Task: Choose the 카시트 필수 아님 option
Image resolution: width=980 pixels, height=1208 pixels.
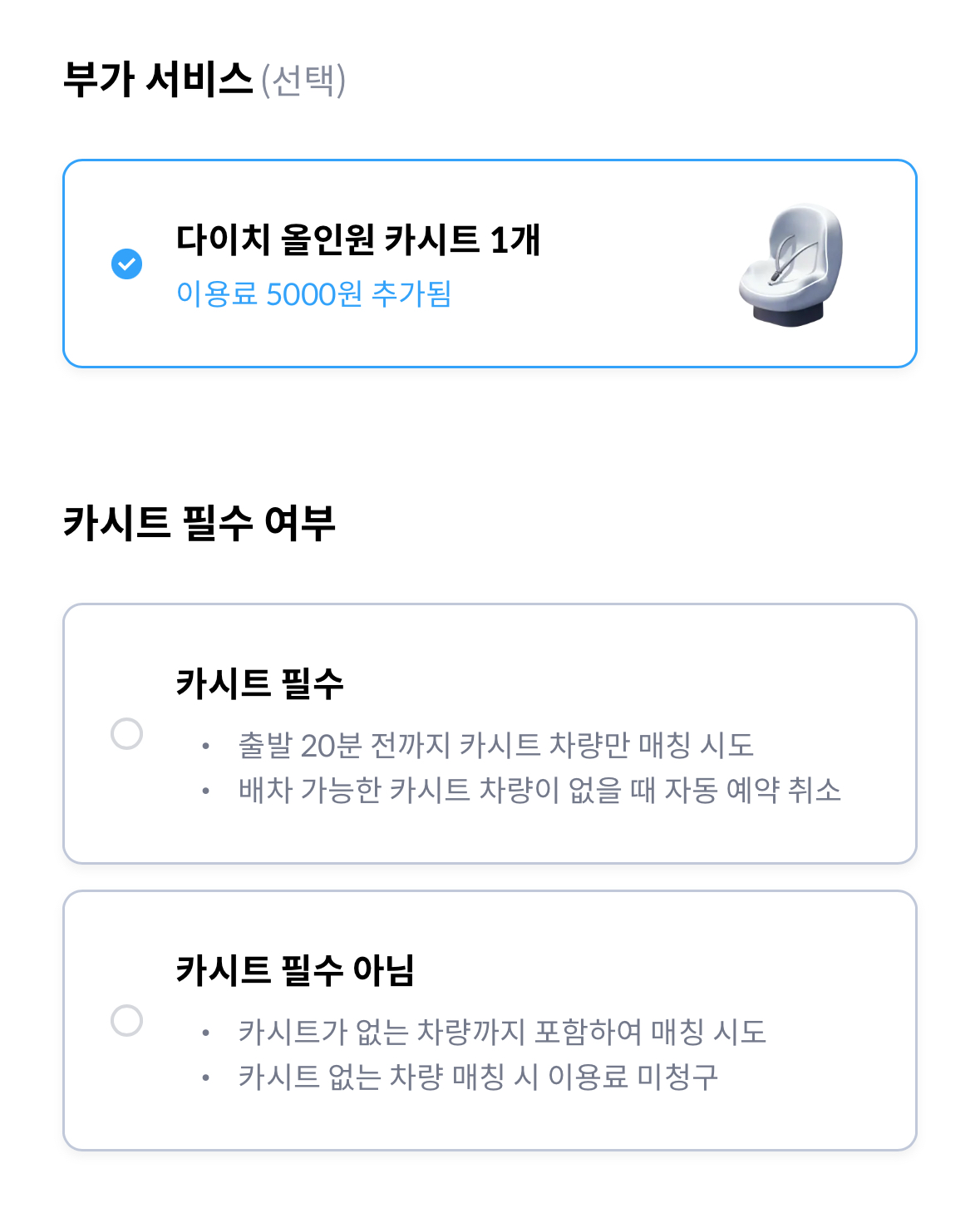Action: [x=126, y=1020]
